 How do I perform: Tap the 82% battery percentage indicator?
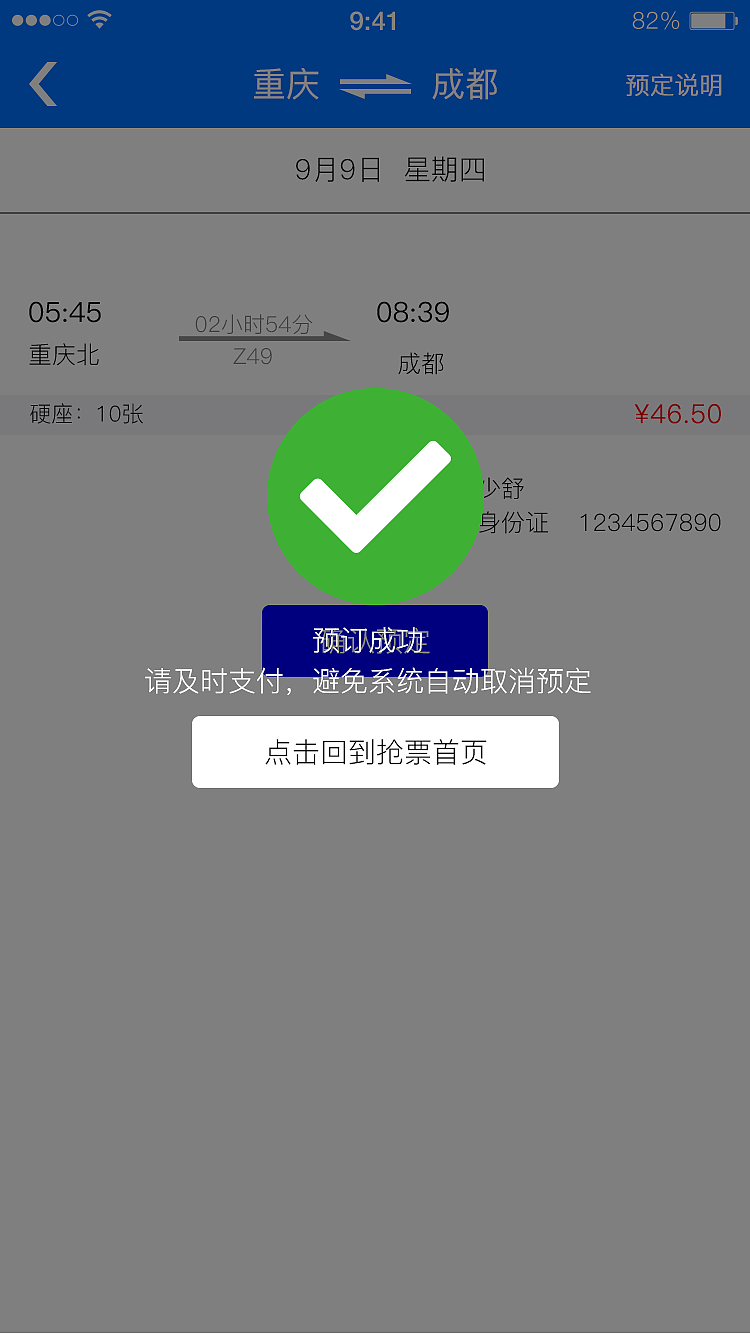pyautogui.click(x=655, y=19)
